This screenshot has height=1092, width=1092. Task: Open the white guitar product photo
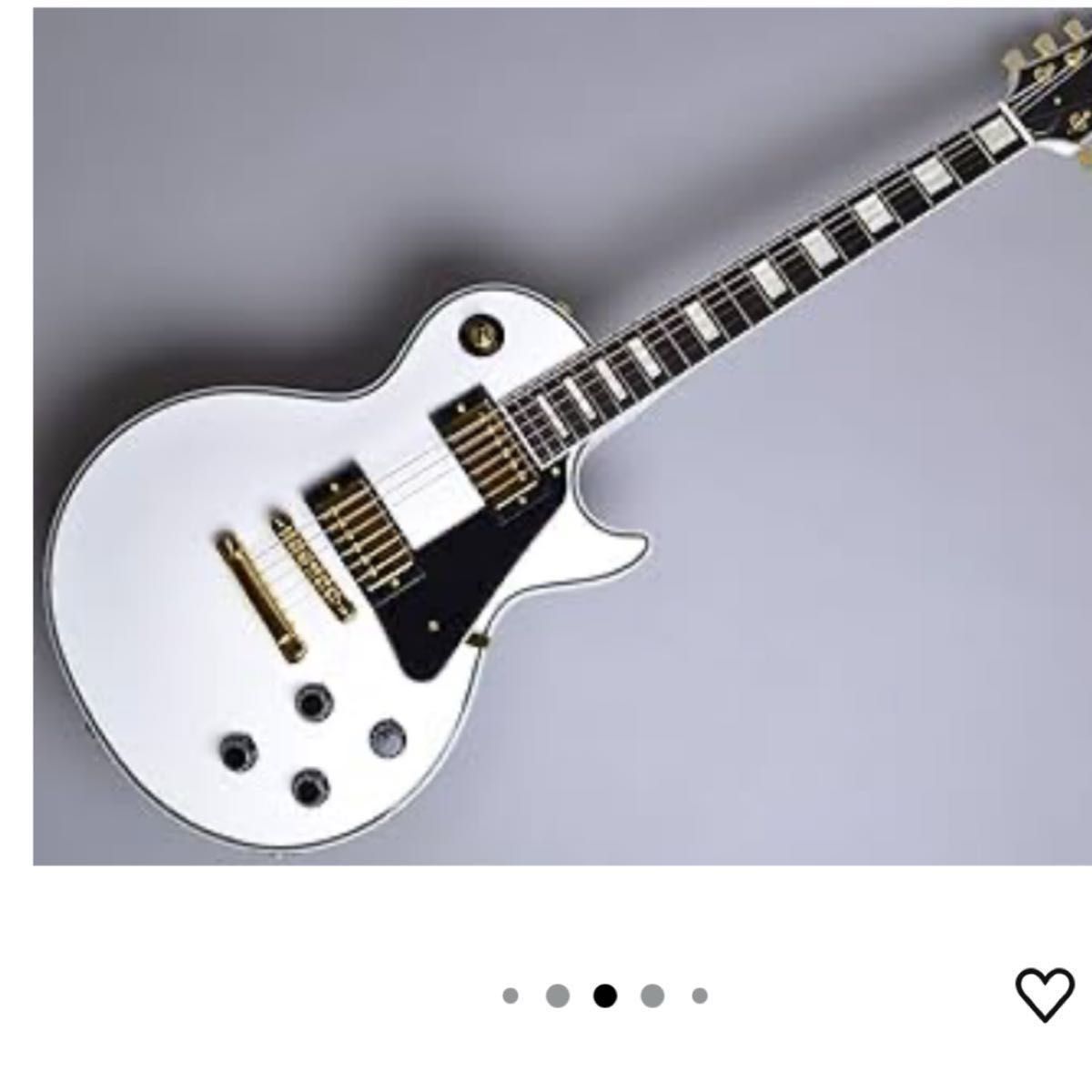[x=546, y=437]
